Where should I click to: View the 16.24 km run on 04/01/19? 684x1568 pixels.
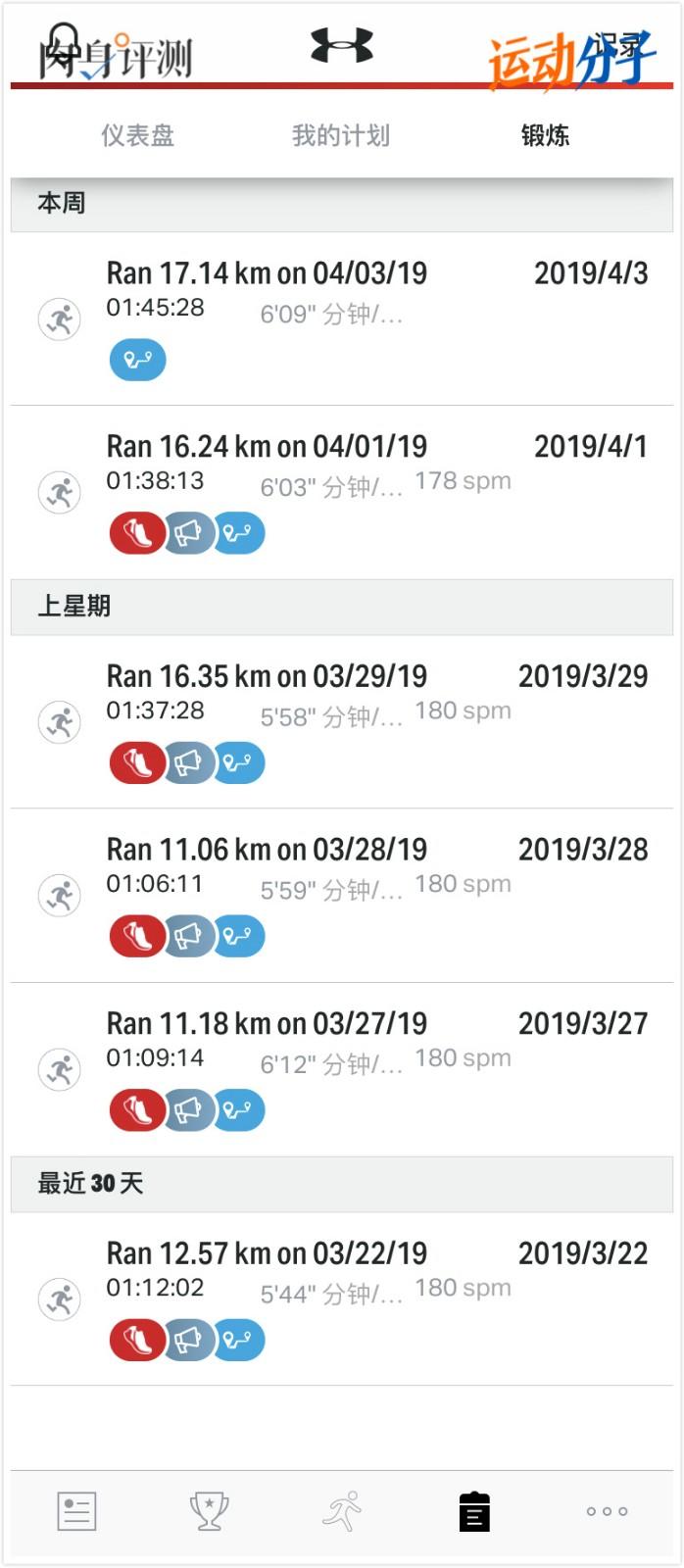point(267,447)
